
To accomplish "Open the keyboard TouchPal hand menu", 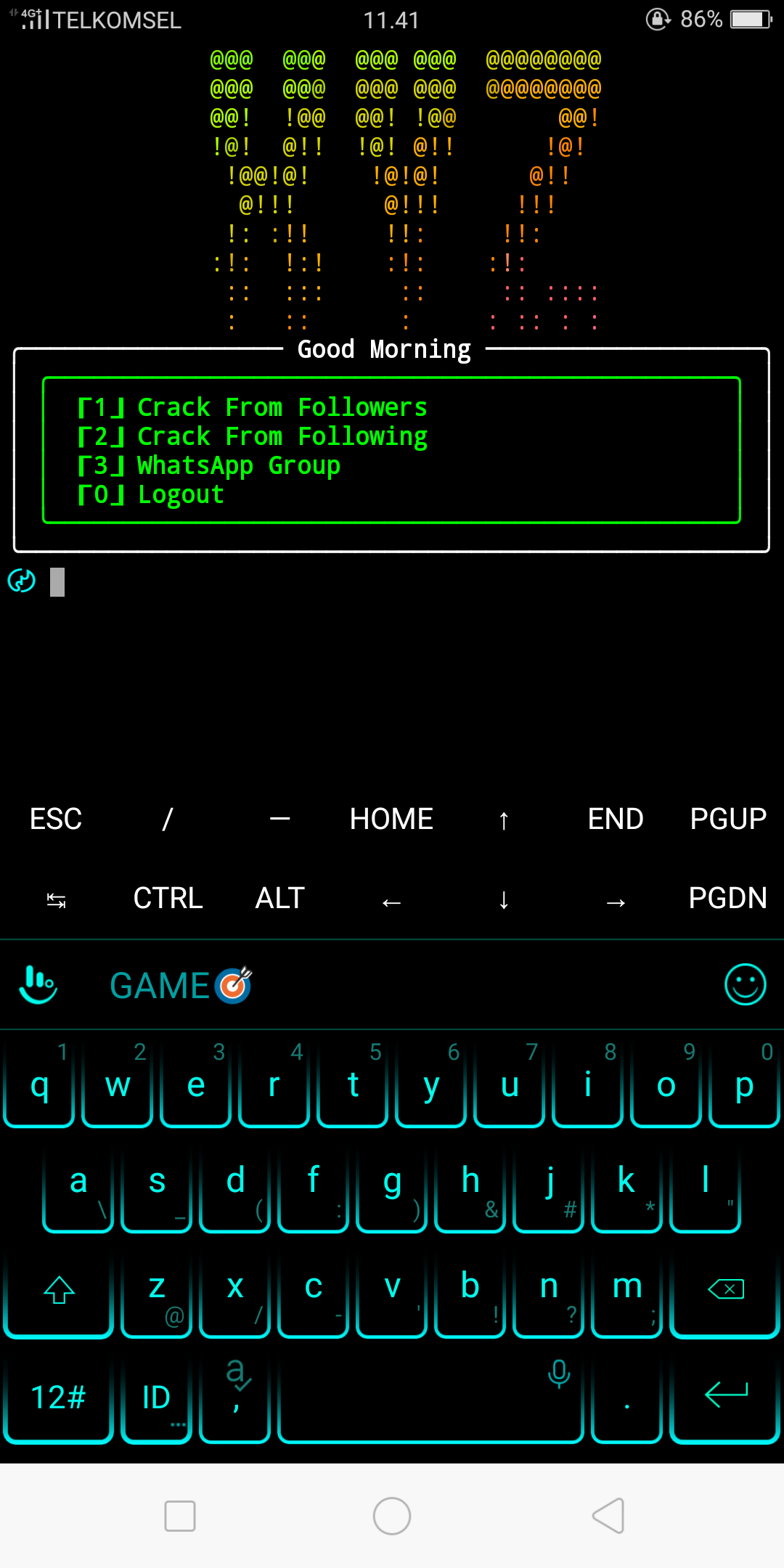I will [x=38, y=985].
